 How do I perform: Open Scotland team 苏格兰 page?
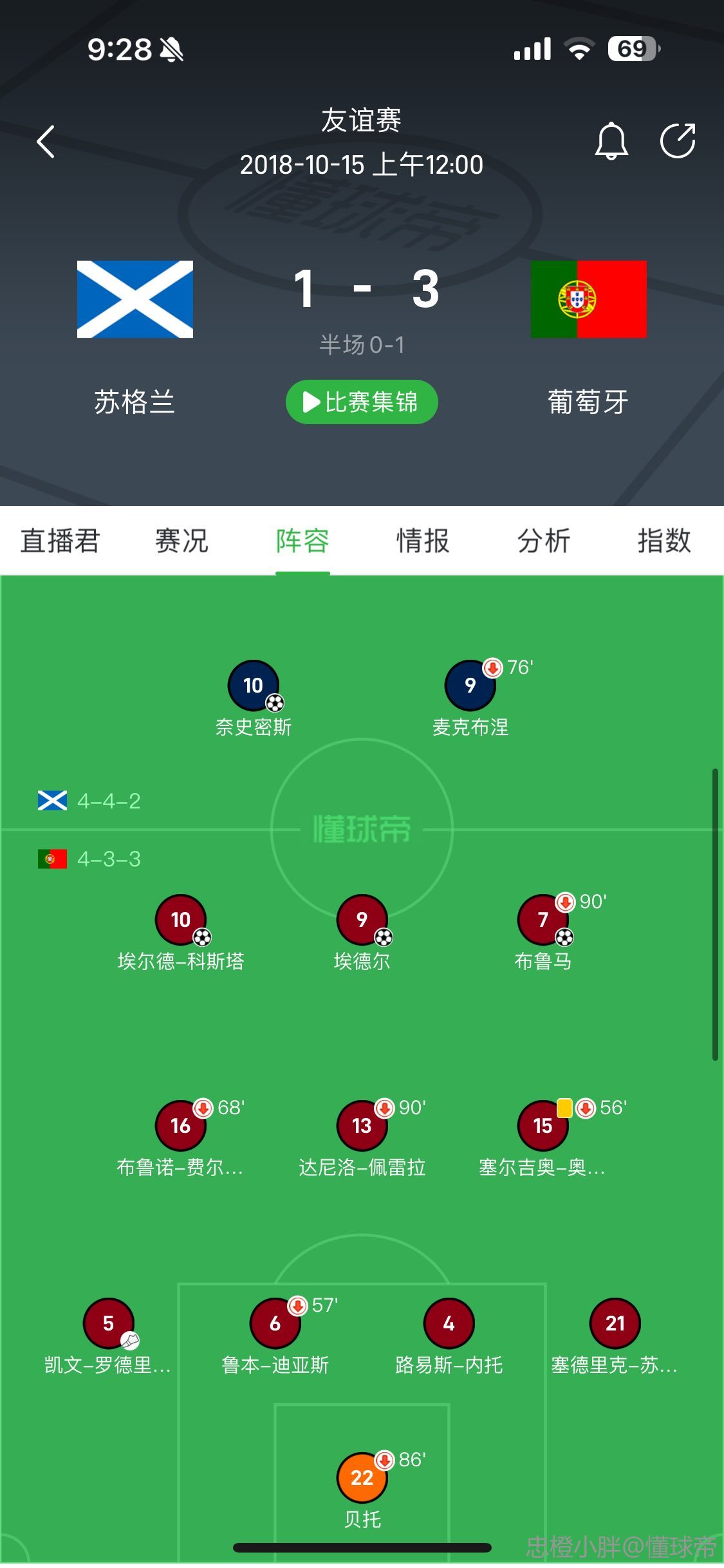point(135,300)
